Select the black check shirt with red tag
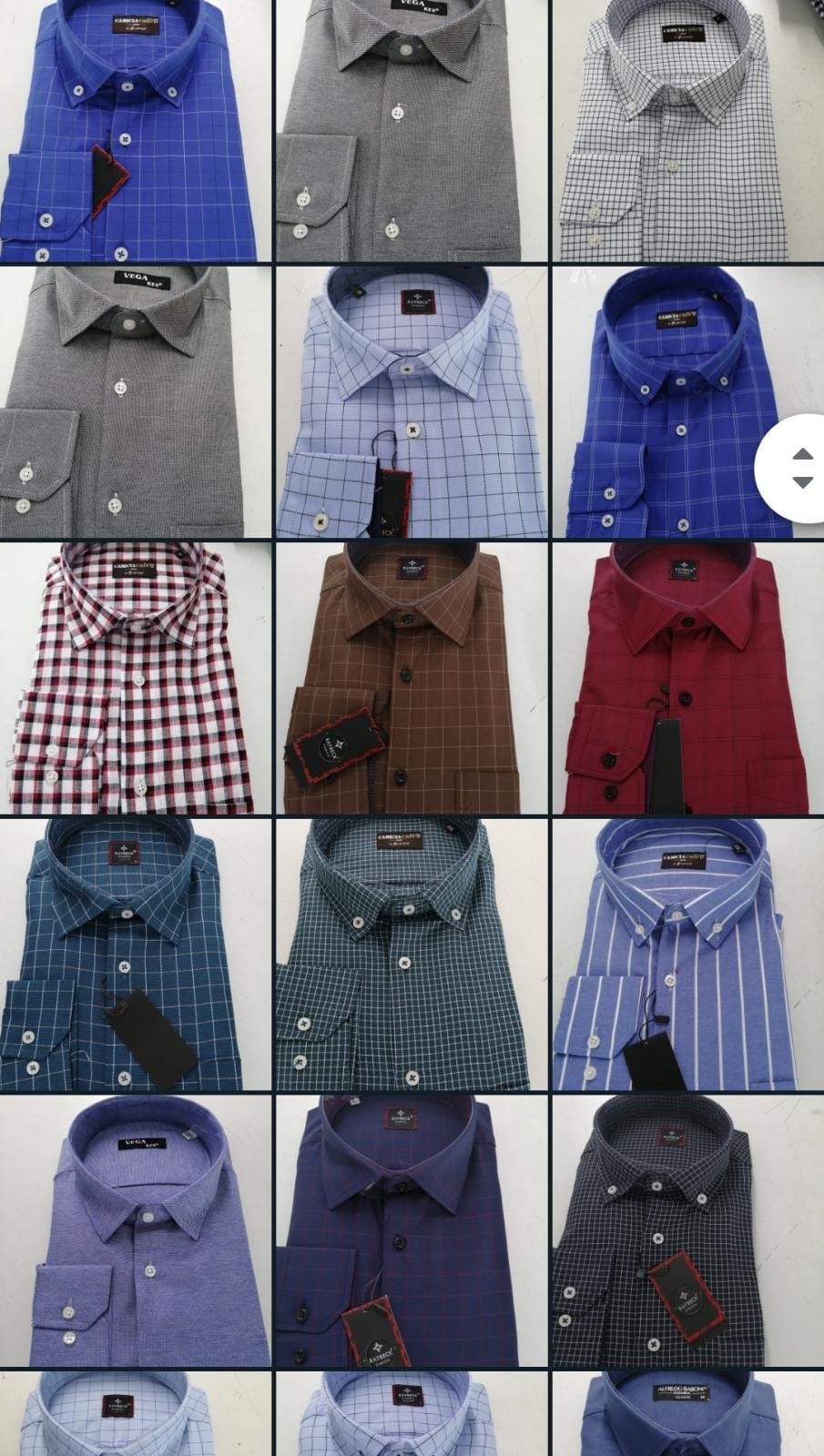The image size is (824, 1456). [x=687, y=1230]
